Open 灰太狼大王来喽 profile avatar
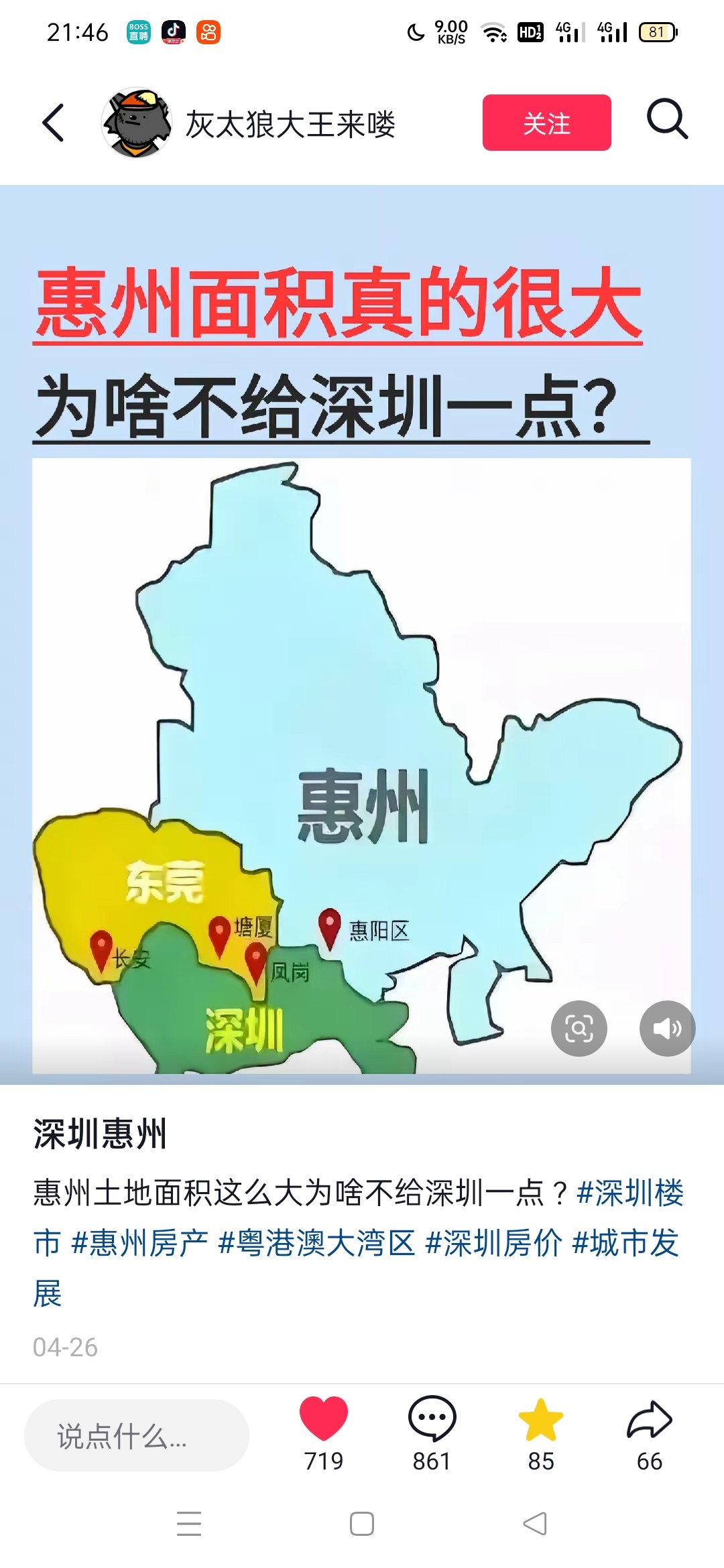Screen dimensions: 724x1568 point(136,123)
